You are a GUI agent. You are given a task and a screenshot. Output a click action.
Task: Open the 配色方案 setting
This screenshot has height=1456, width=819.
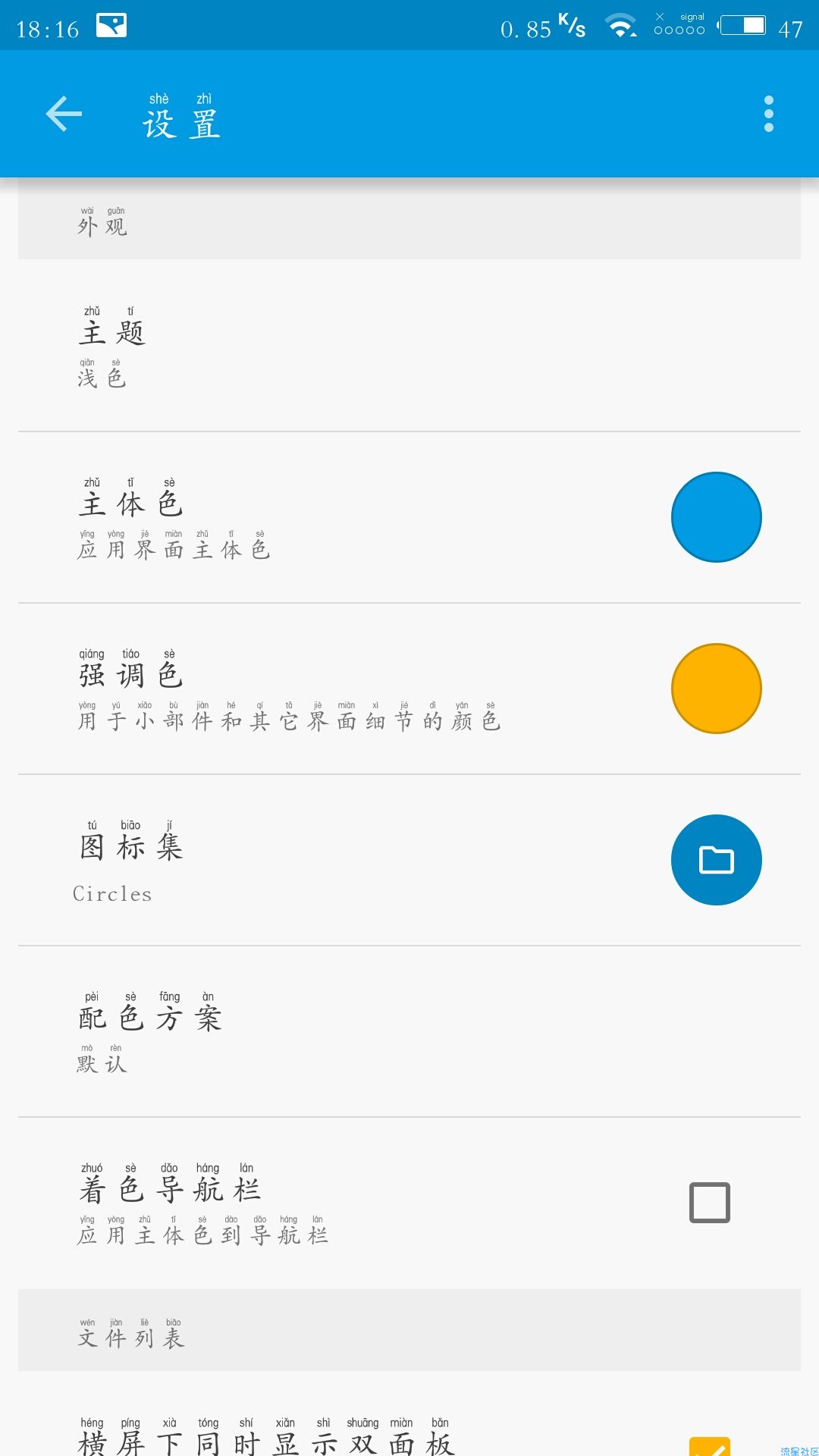click(409, 1031)
